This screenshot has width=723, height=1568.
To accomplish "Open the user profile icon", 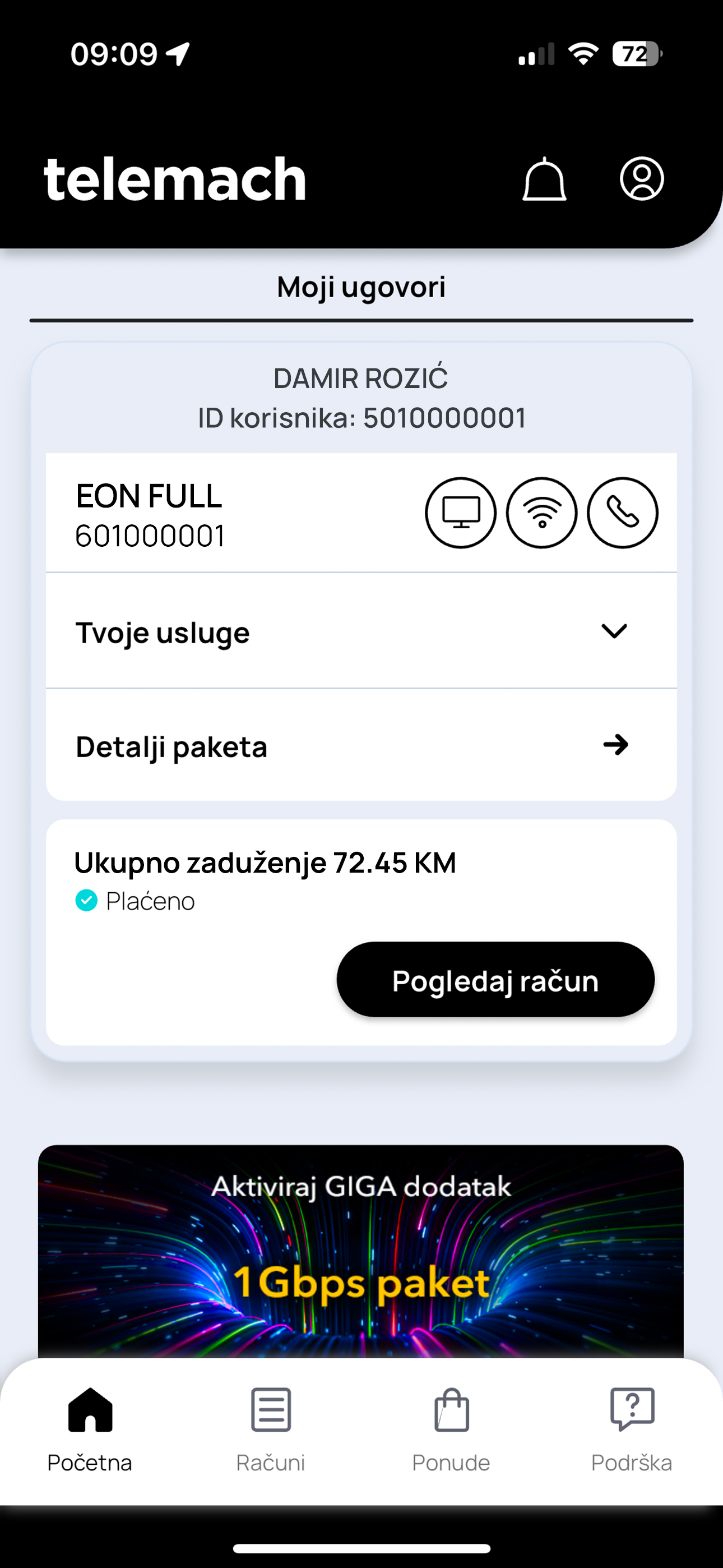I will click(639, 179).
